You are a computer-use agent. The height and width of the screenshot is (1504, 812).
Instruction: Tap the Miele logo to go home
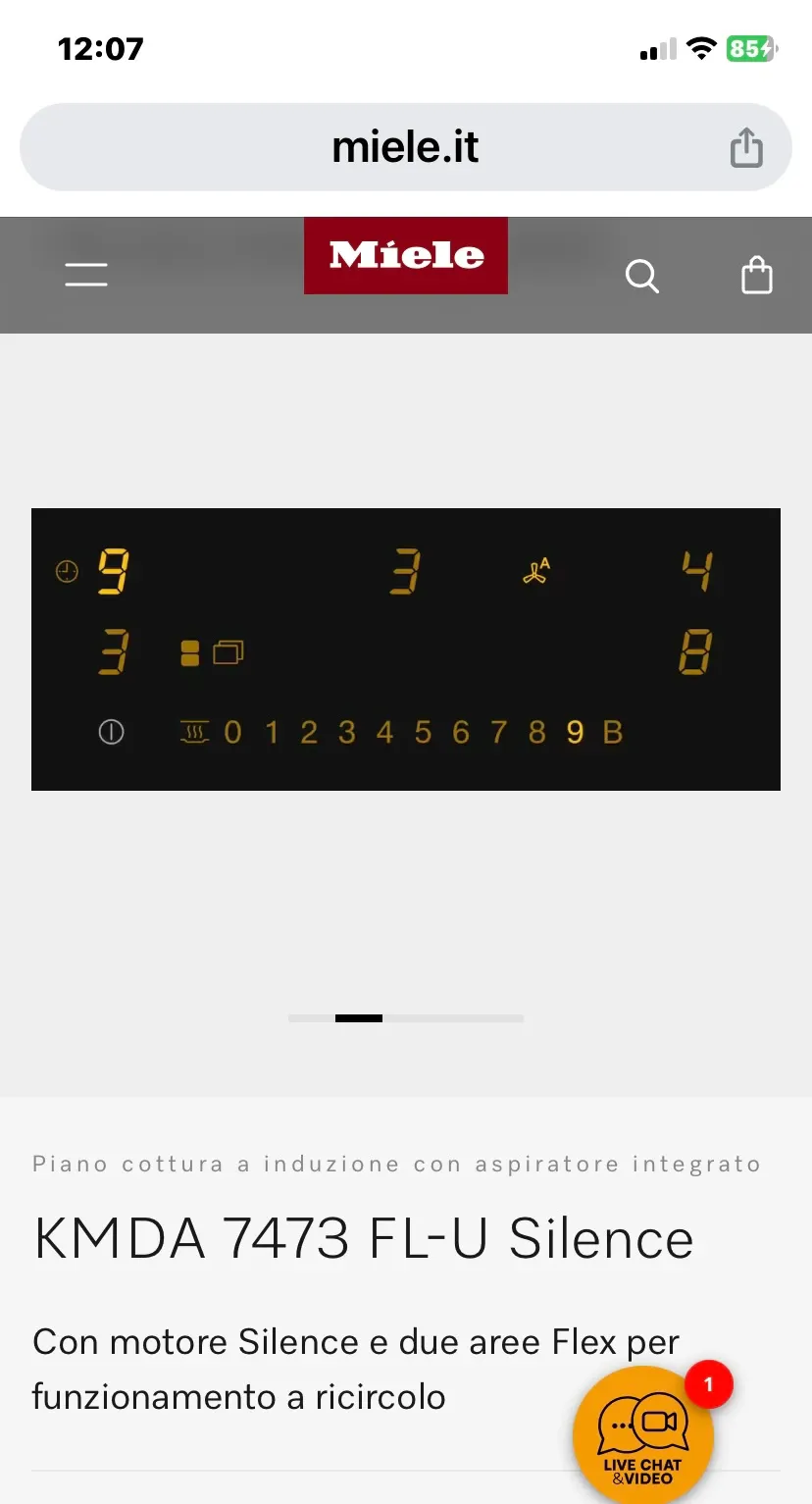point(406,256)
